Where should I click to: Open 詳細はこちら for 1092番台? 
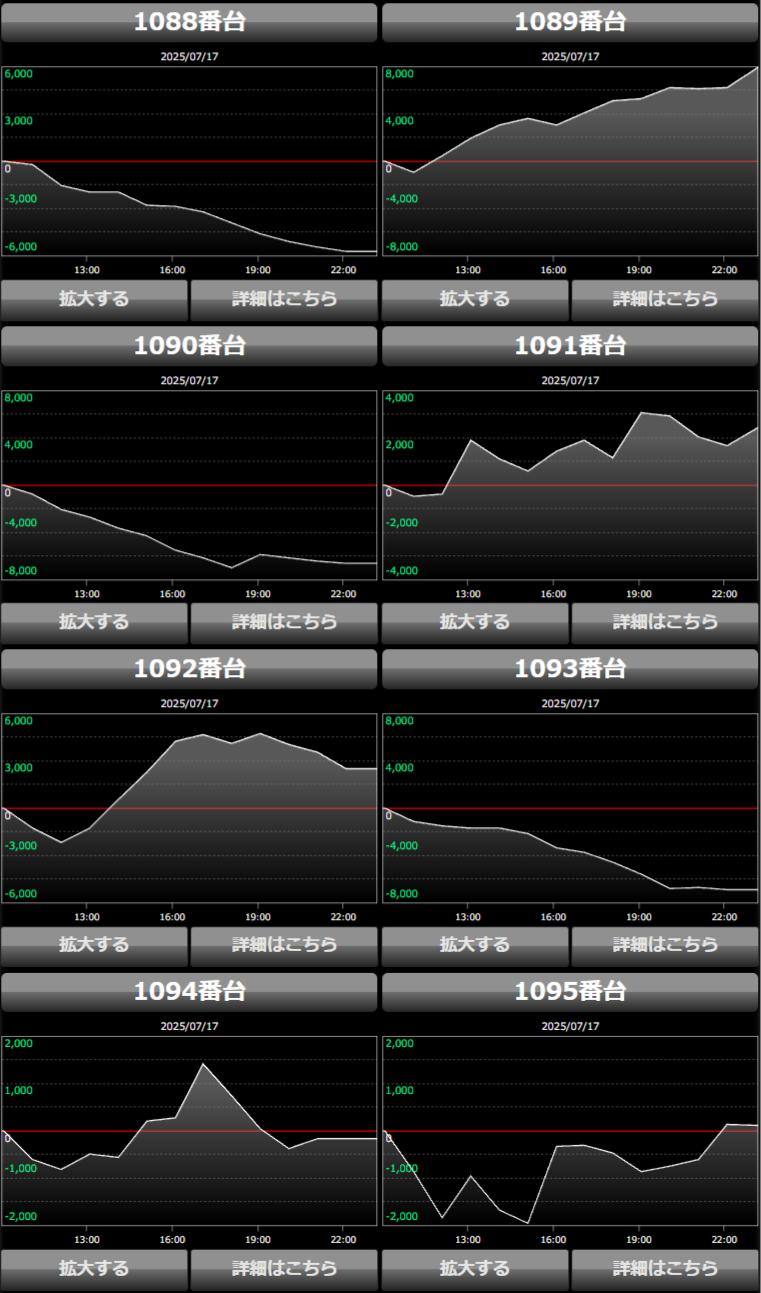point(284,945)
